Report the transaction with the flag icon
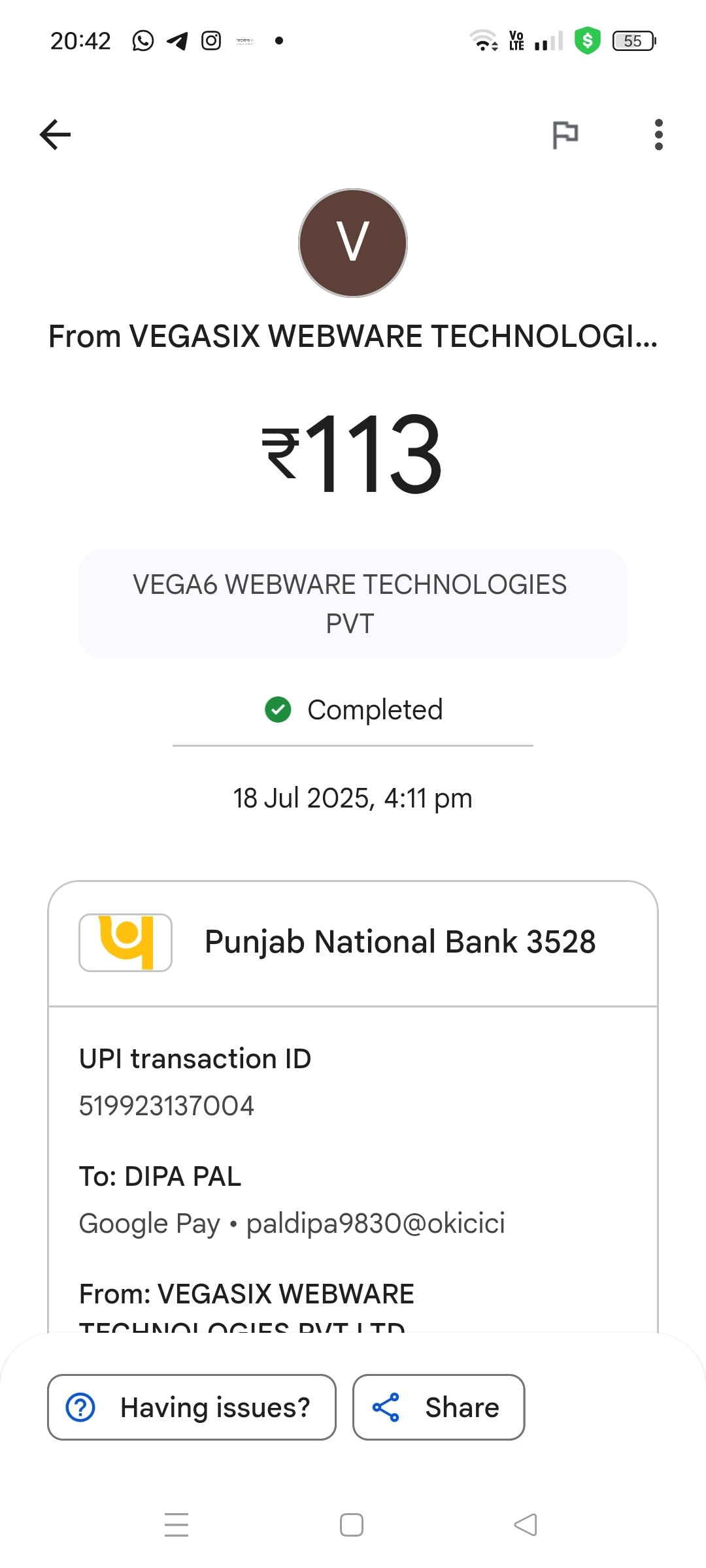 pos(565,135)
